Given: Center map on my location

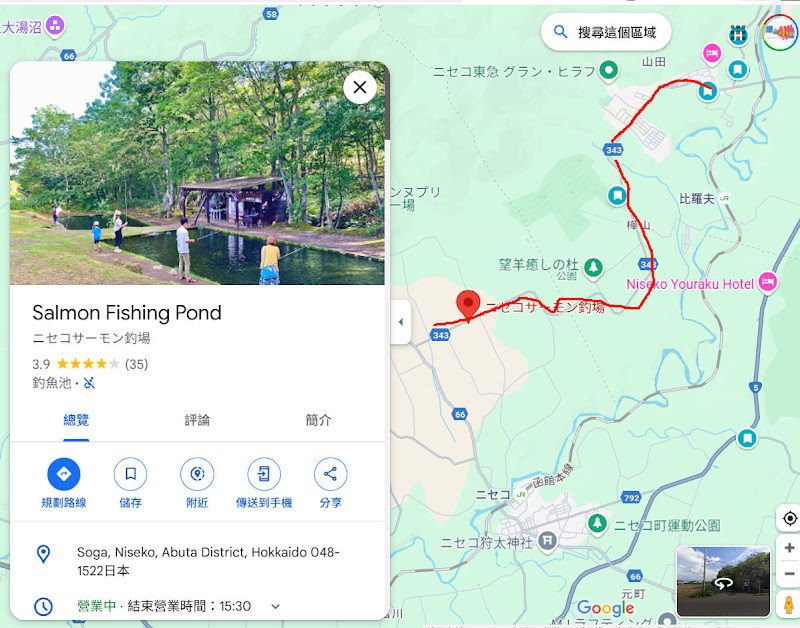Looking at the screenshot, I should coord(789,518).
